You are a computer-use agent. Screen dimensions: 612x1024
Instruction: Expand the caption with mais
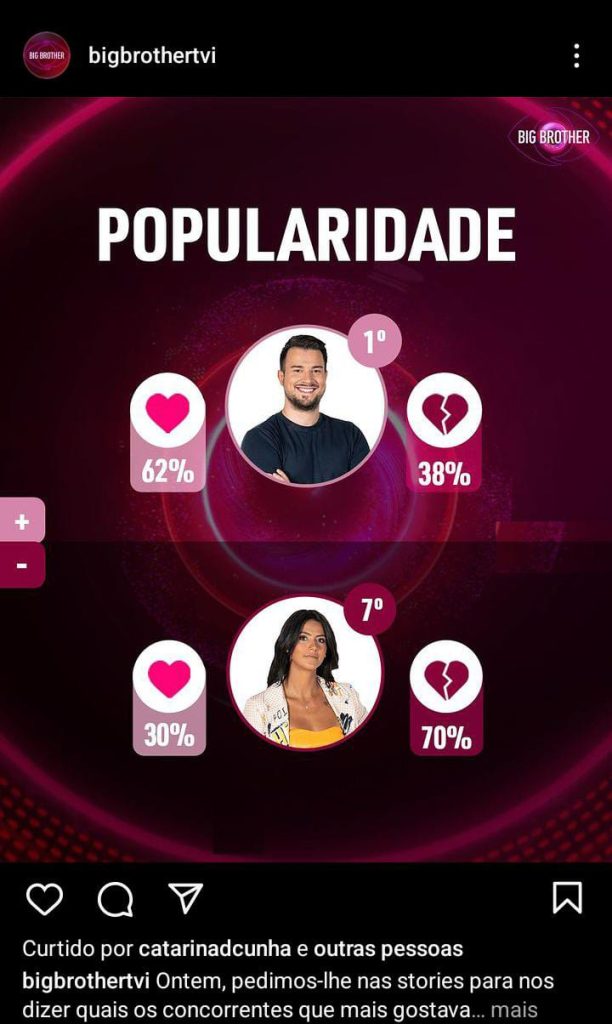[x=513, y=1009]
